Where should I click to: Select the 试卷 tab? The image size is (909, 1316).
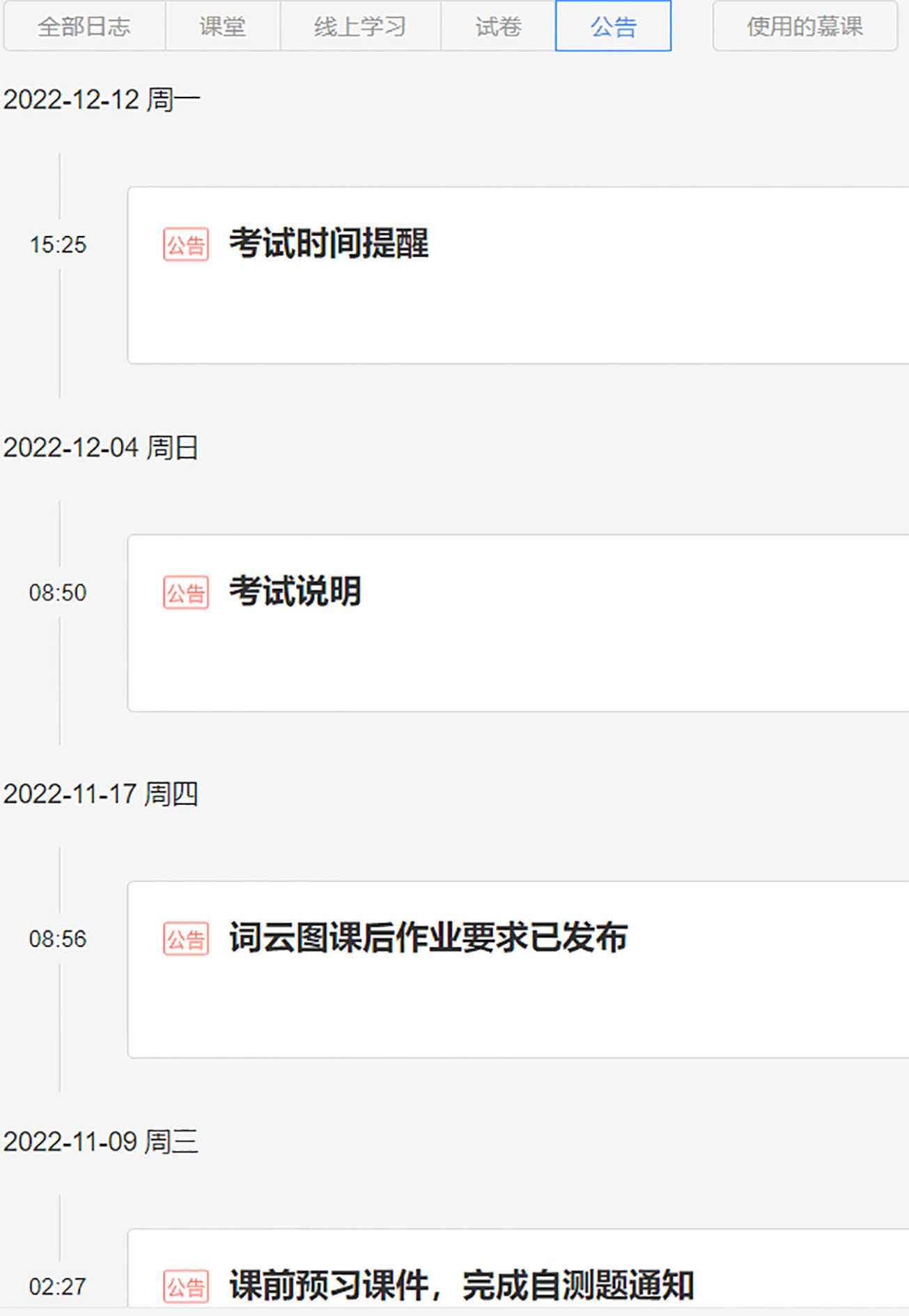click(498, 26)
